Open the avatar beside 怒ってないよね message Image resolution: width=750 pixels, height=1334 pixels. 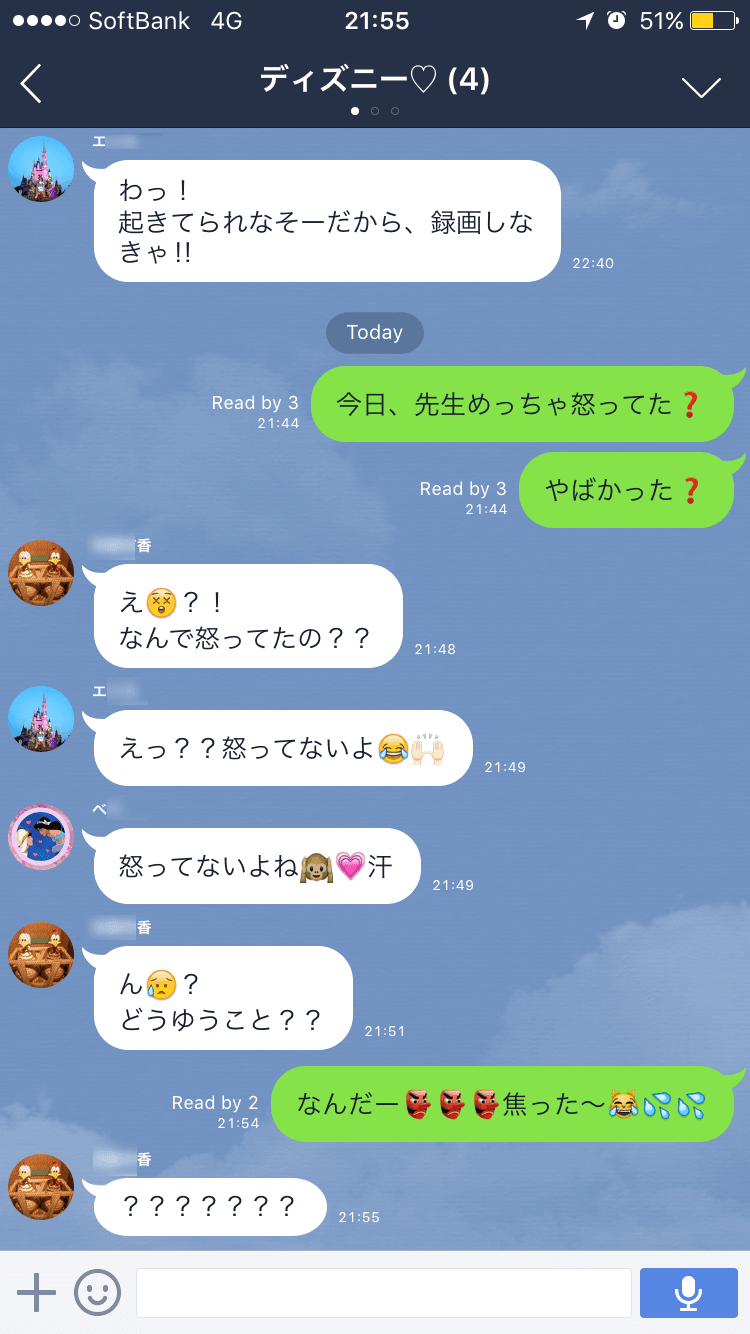[41, 837]
